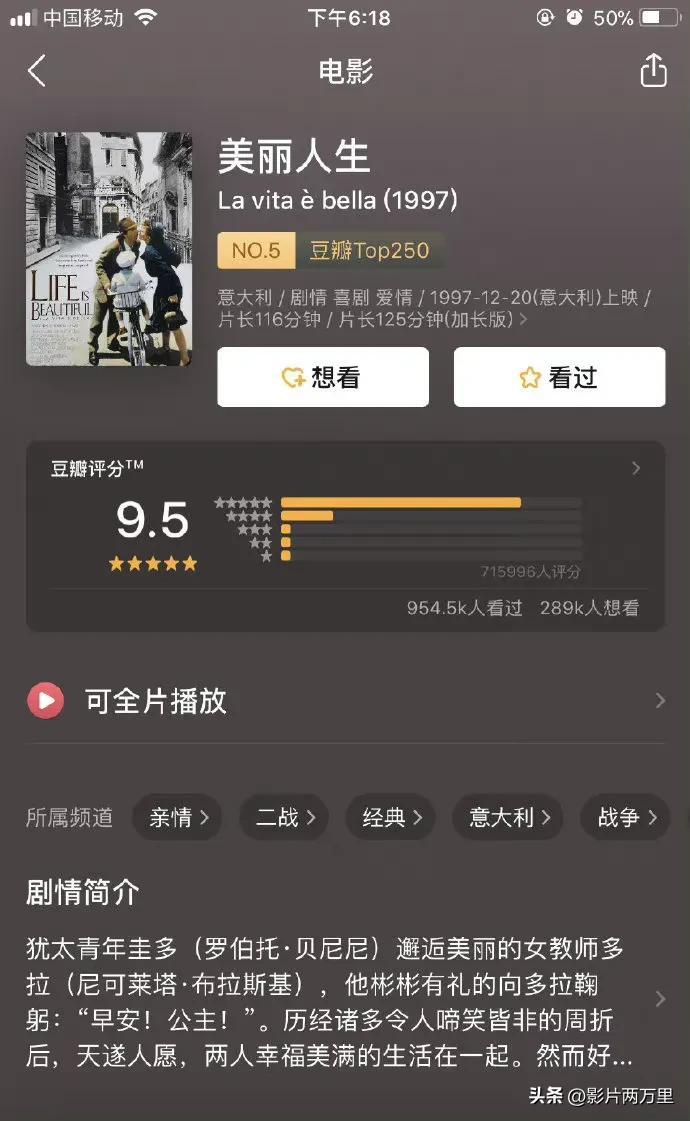Share this movie page
This screenshot has width=690, height=1121.
click(x=653, y=71)
